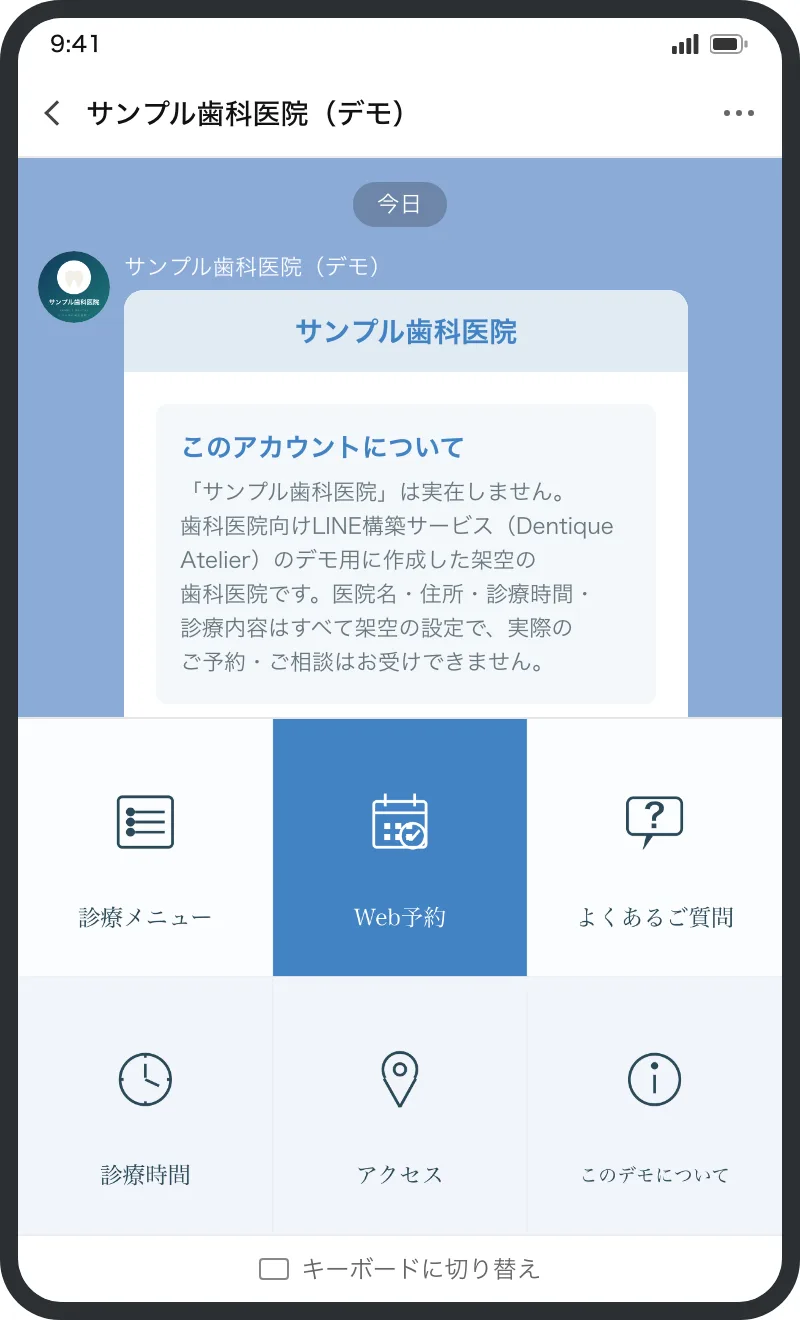Screen dimensions: 800x1320
Task: Open このデモについて info
Action: coord(655,1105)
